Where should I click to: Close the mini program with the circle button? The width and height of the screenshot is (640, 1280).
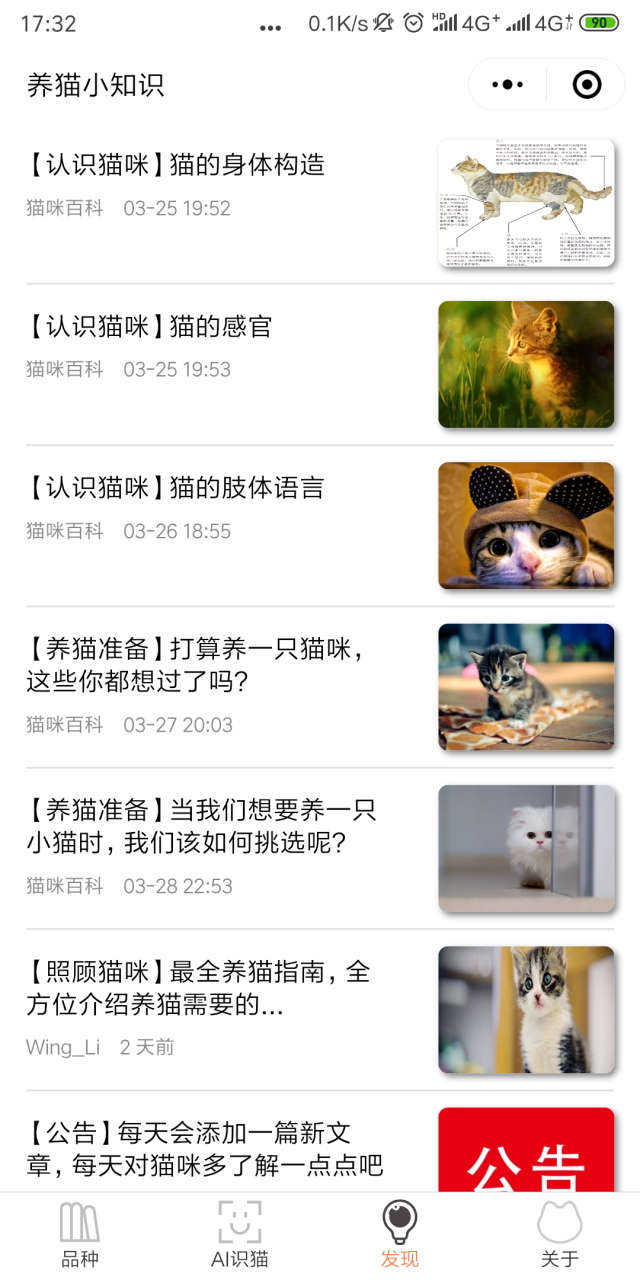(x=587, y=85)
